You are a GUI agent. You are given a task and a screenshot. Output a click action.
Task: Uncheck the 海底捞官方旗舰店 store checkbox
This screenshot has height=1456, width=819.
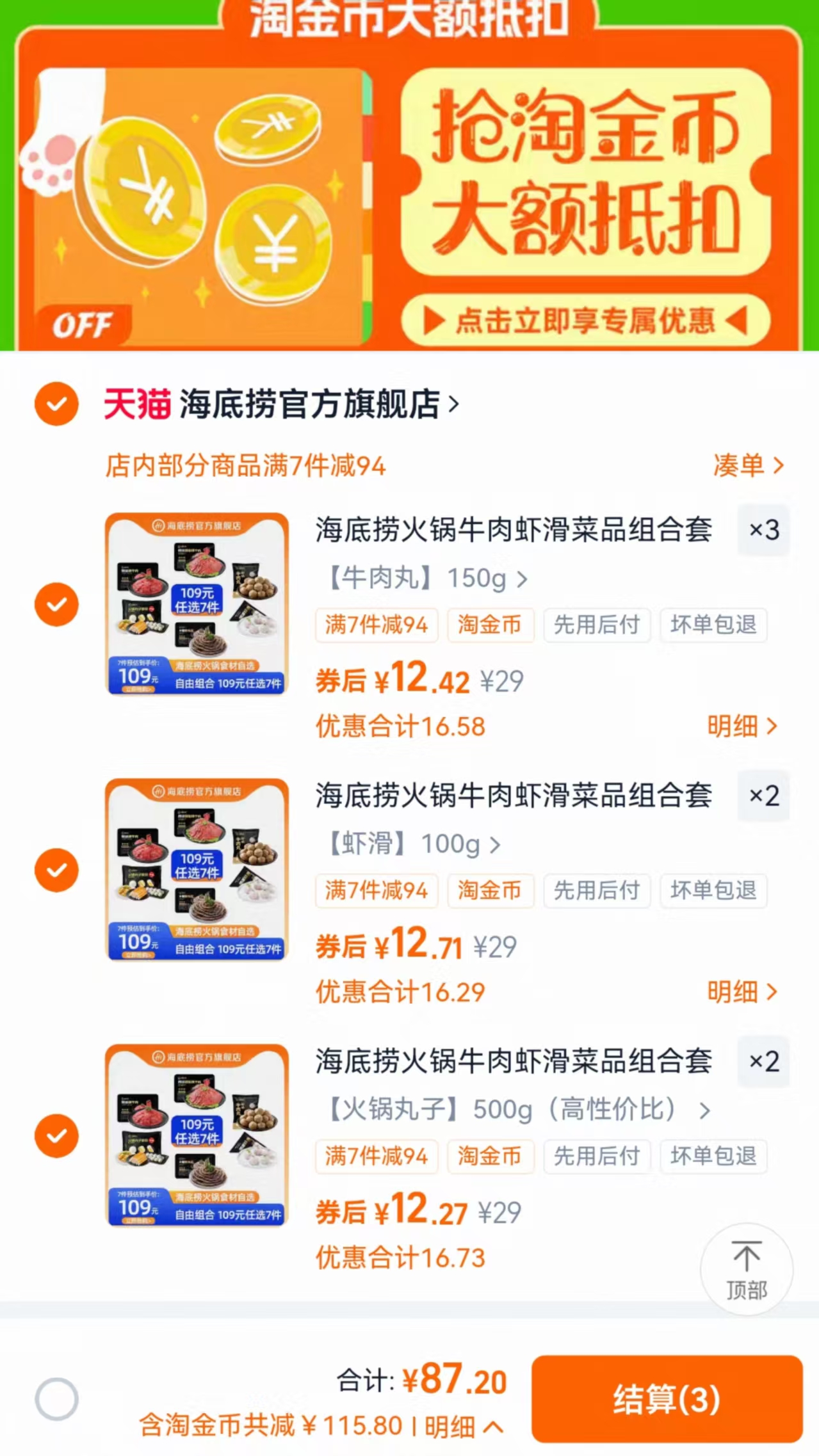coord(56,403)
